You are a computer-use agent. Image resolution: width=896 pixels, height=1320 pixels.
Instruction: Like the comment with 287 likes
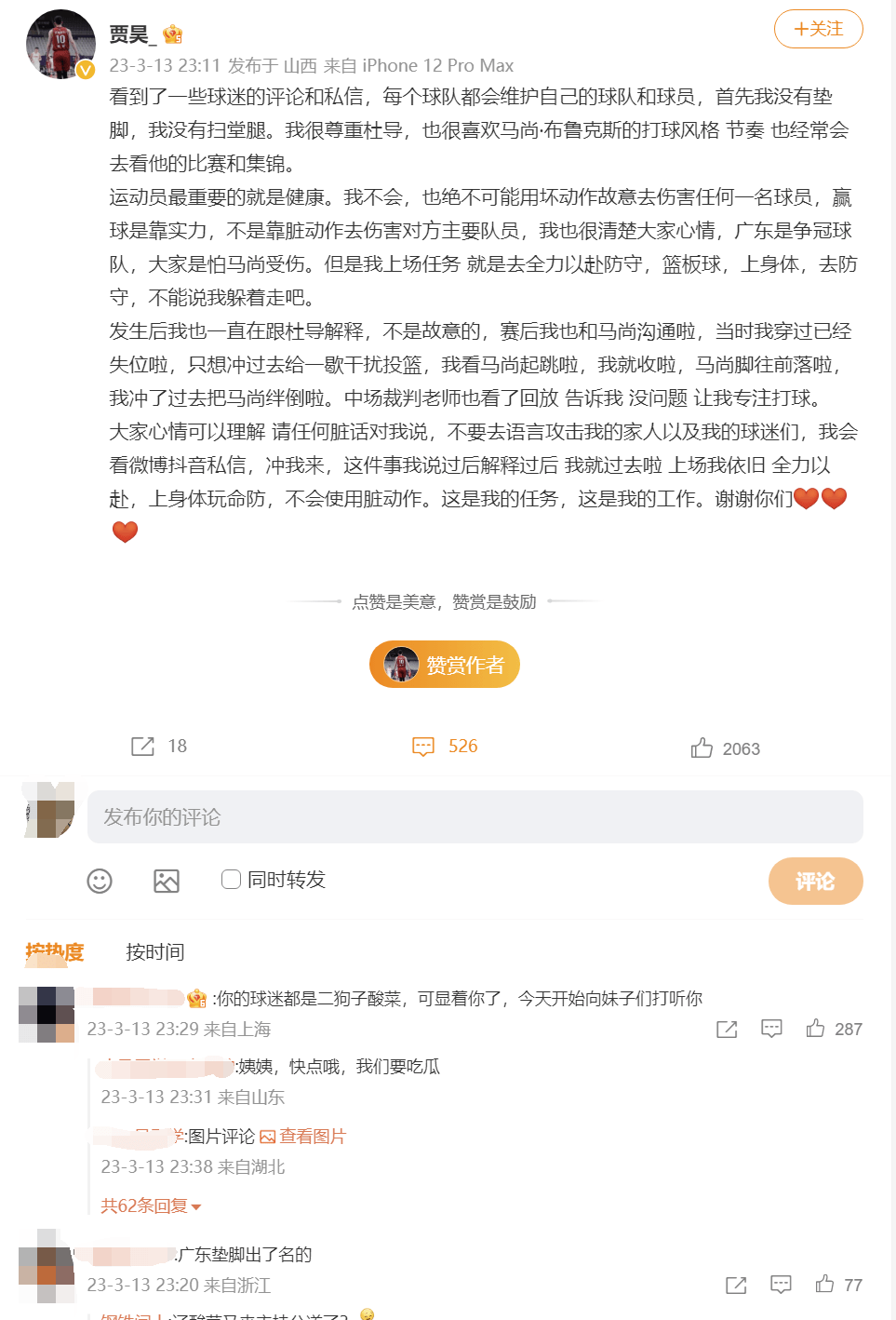tap(816, 1029)
